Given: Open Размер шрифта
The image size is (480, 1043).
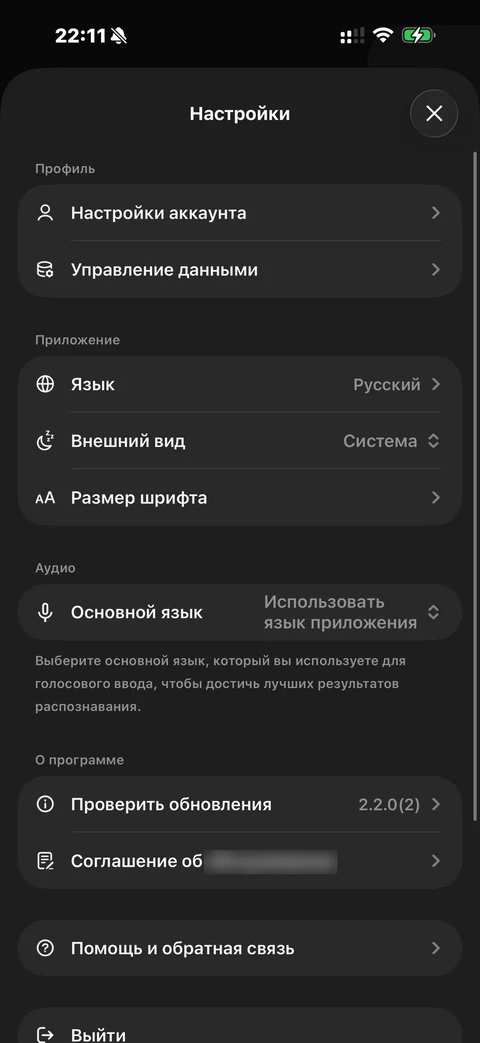Looking at the screenshot, I should tap(239, 498).
